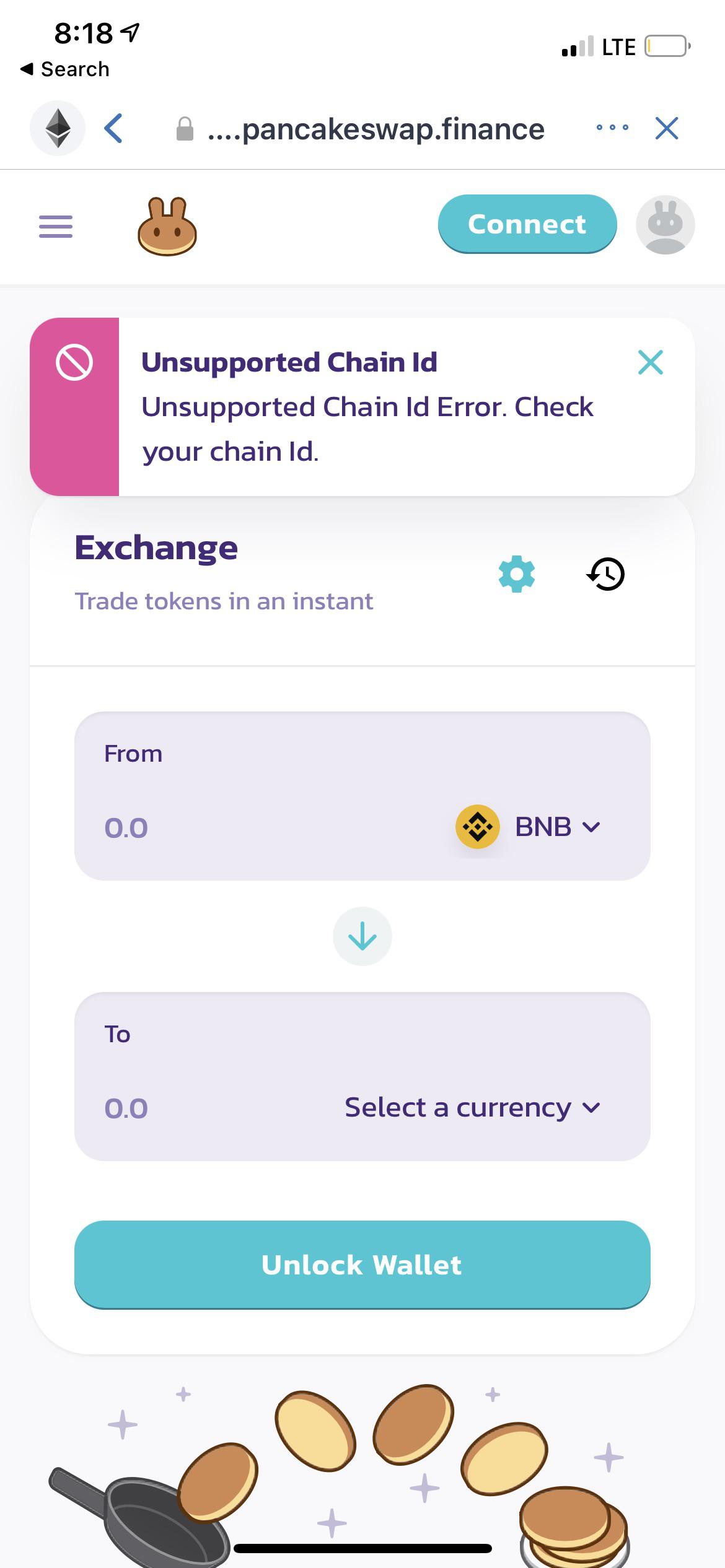
Task: Go back to the previous browser page
Action: pyautogui.click(x=114, y=129)
